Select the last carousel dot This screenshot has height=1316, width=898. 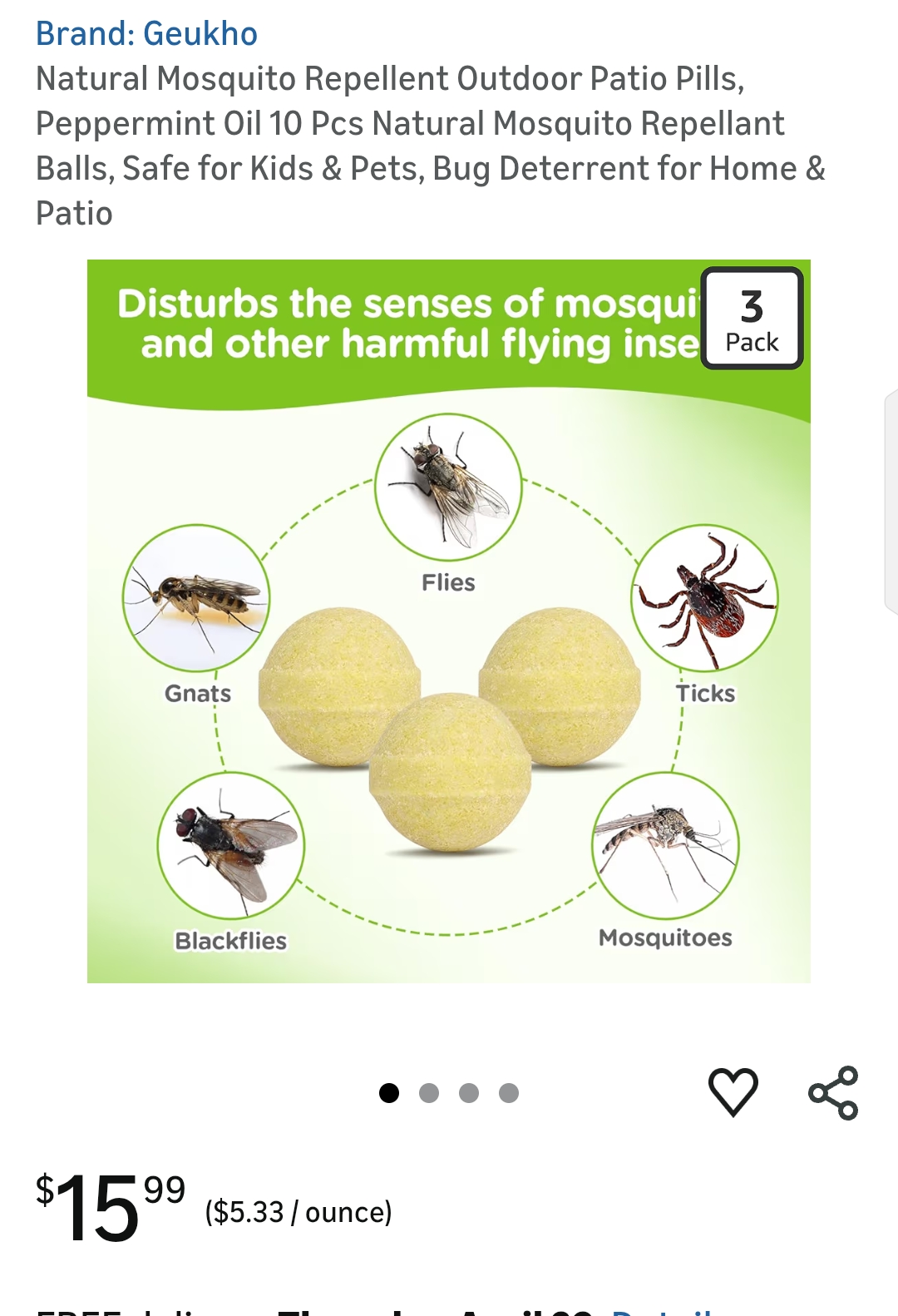click(x=509, y=1092)
